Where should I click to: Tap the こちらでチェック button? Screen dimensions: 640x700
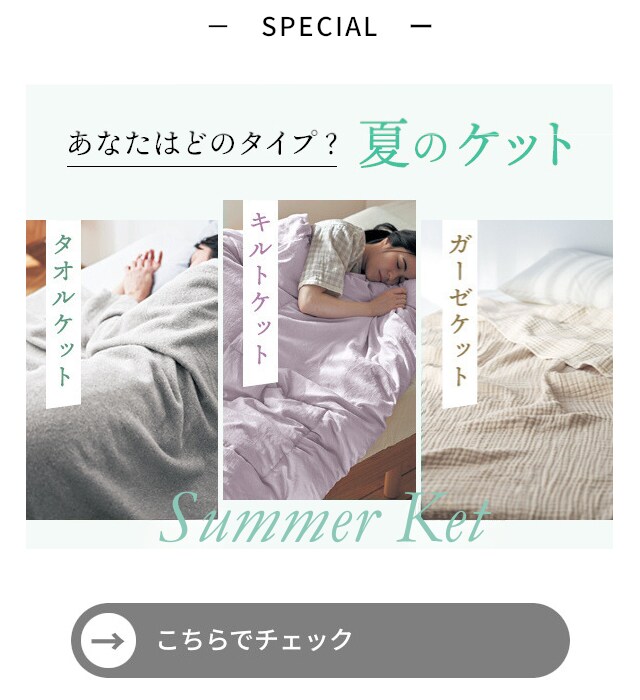(320, 640)
